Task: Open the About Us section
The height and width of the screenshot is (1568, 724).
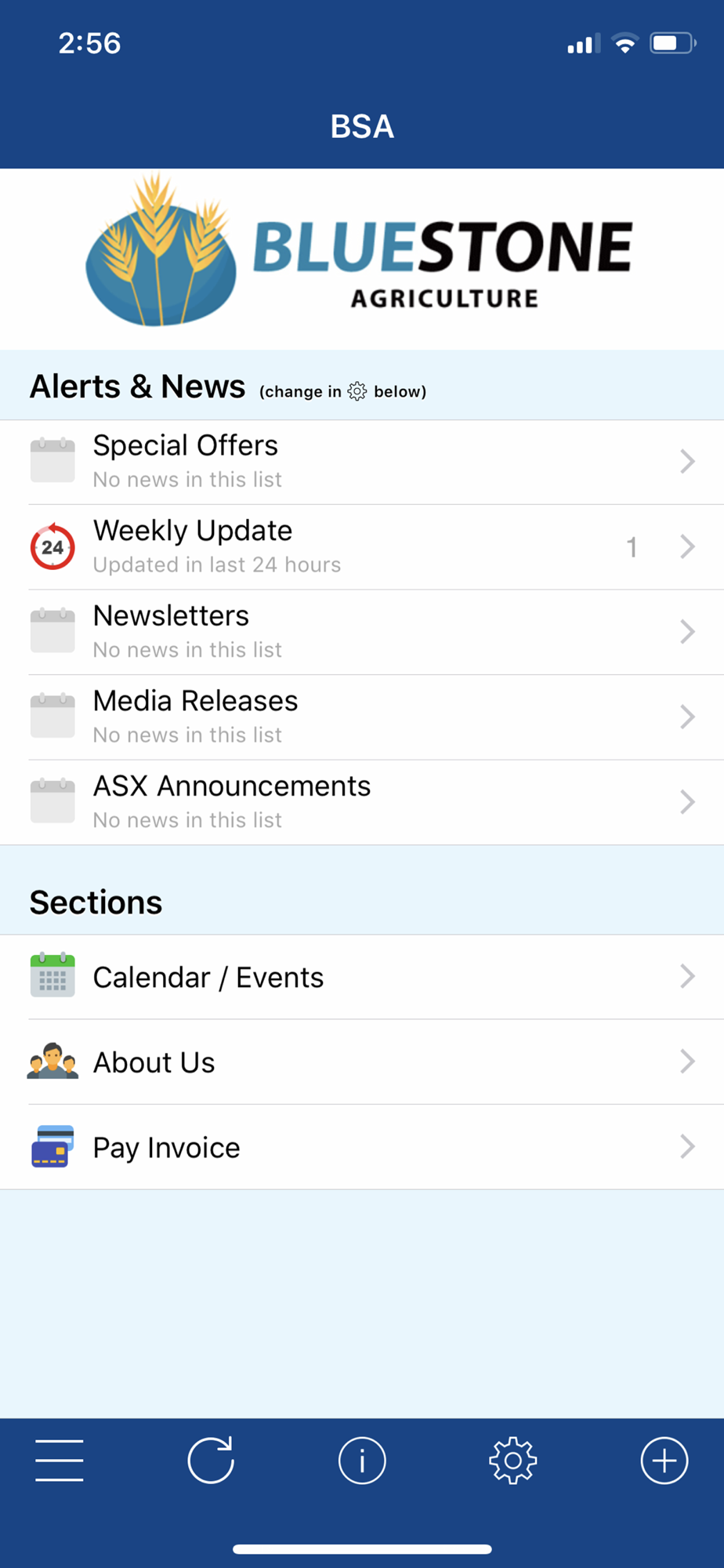Action: (362, 1062)
